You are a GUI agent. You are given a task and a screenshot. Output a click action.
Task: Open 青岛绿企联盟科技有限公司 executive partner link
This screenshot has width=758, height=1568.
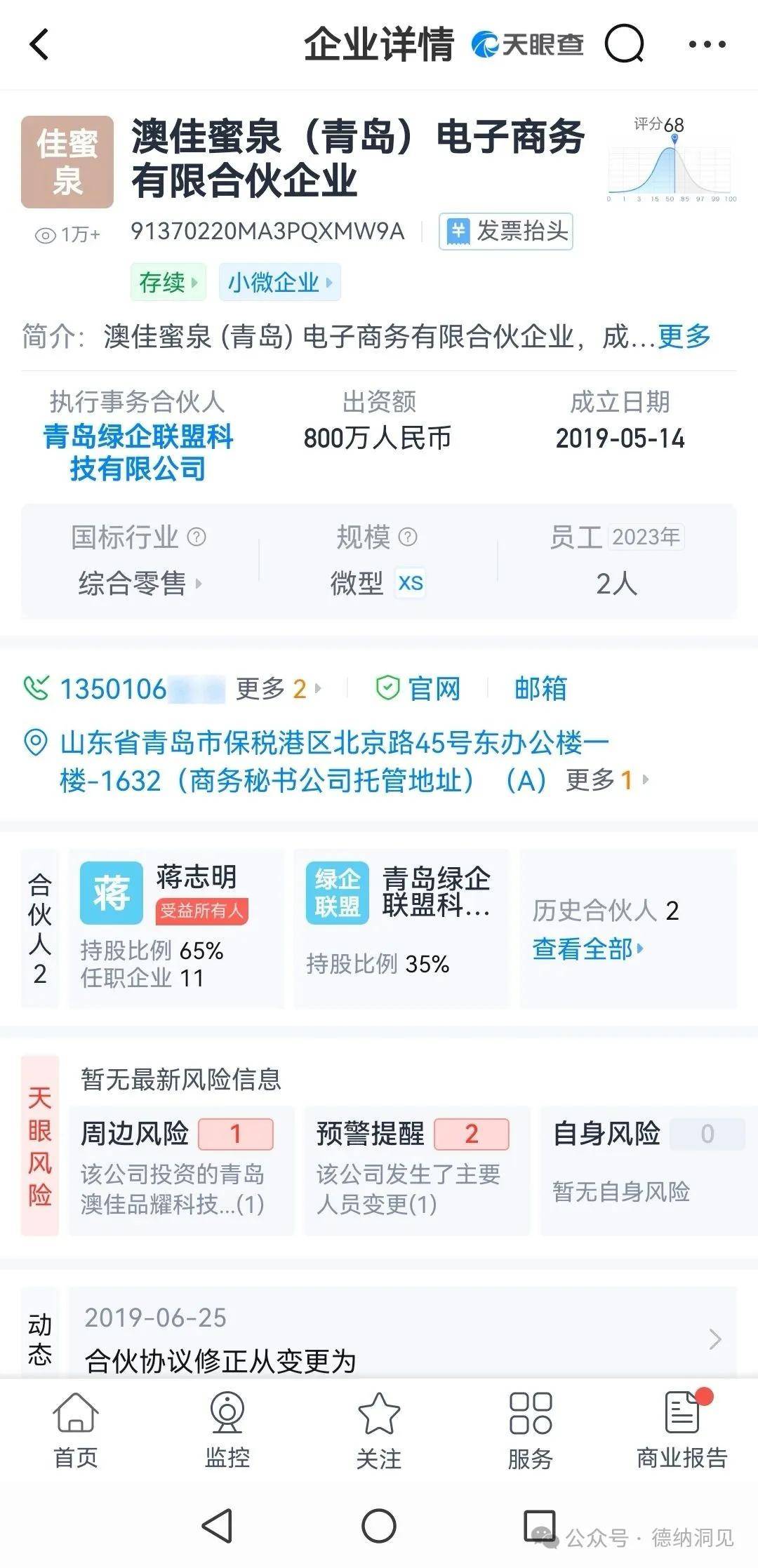[138, 453]
